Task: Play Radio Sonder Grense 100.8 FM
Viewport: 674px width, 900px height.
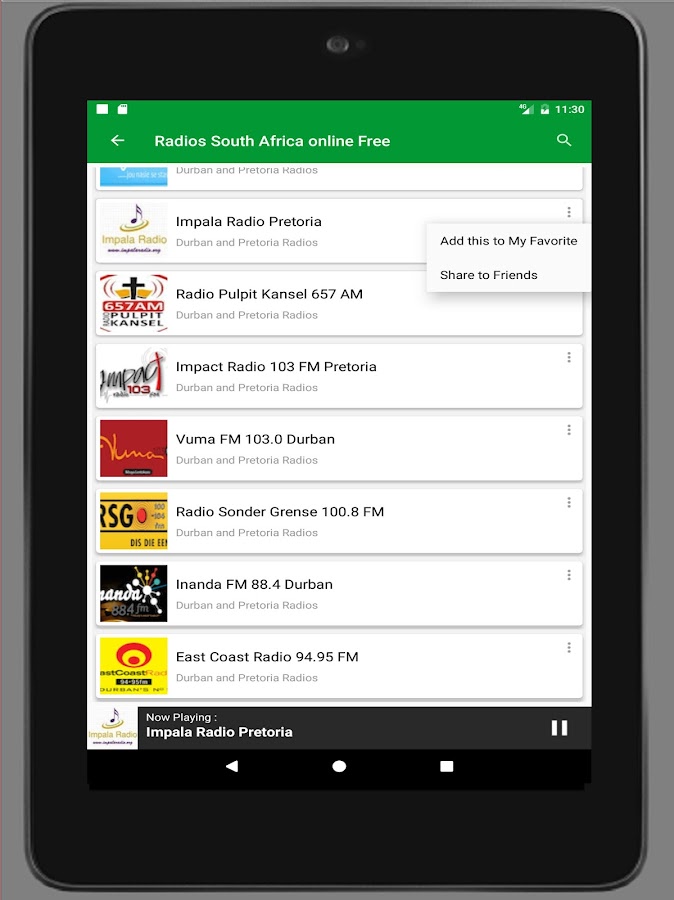Action: pos(279,512)
